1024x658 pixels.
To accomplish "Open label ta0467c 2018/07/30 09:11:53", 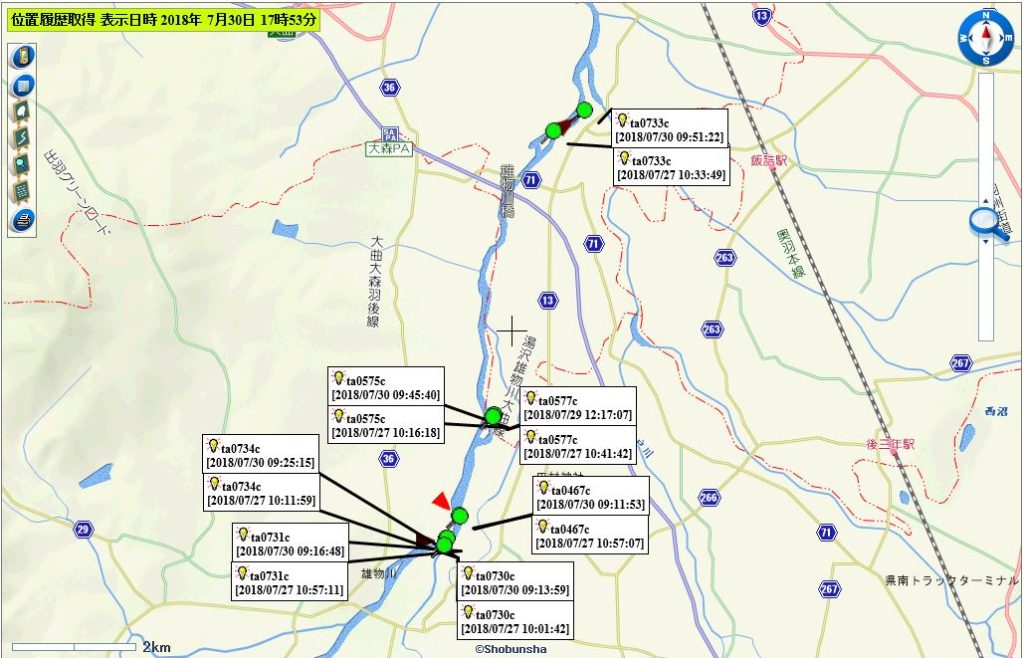I will (x=590, y=496).
